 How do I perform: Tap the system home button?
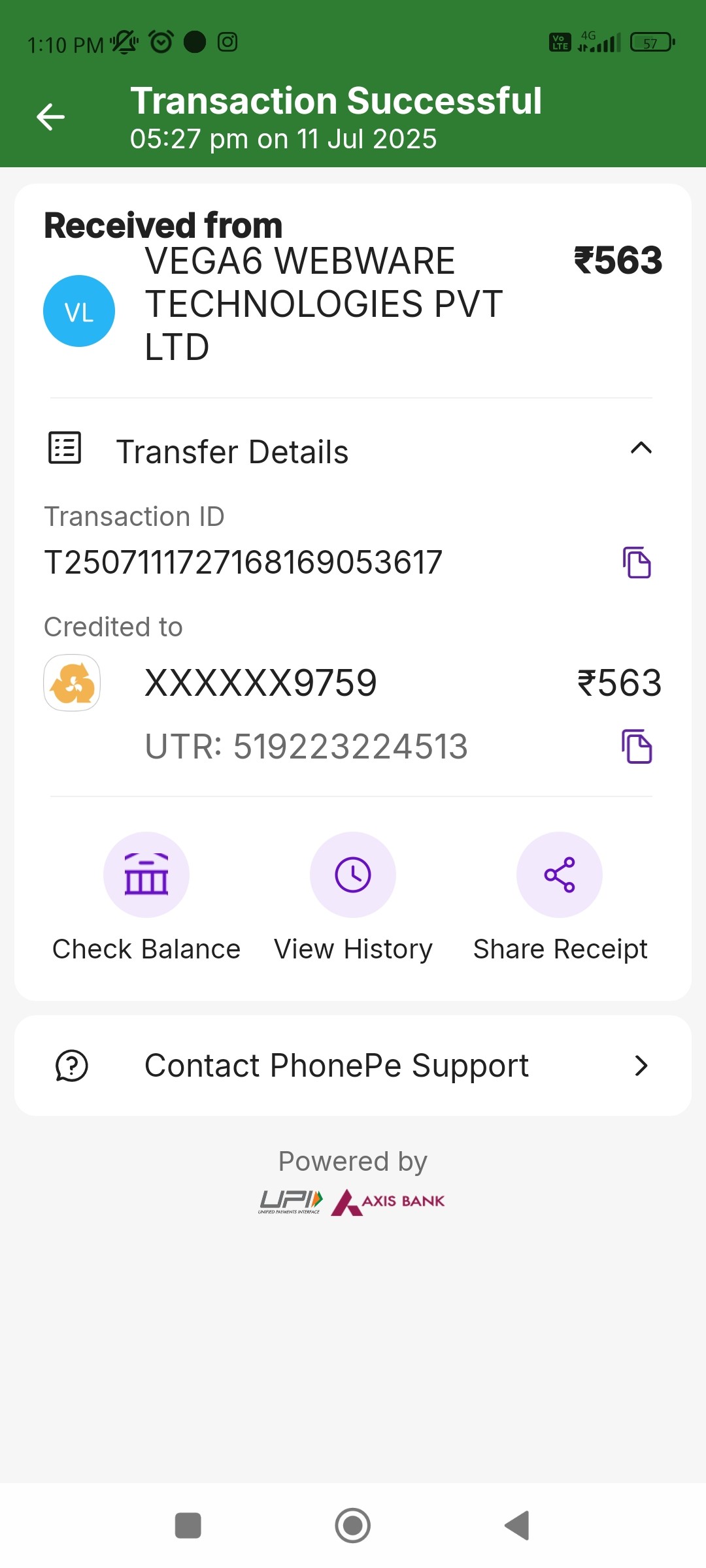coord(353,1526)
